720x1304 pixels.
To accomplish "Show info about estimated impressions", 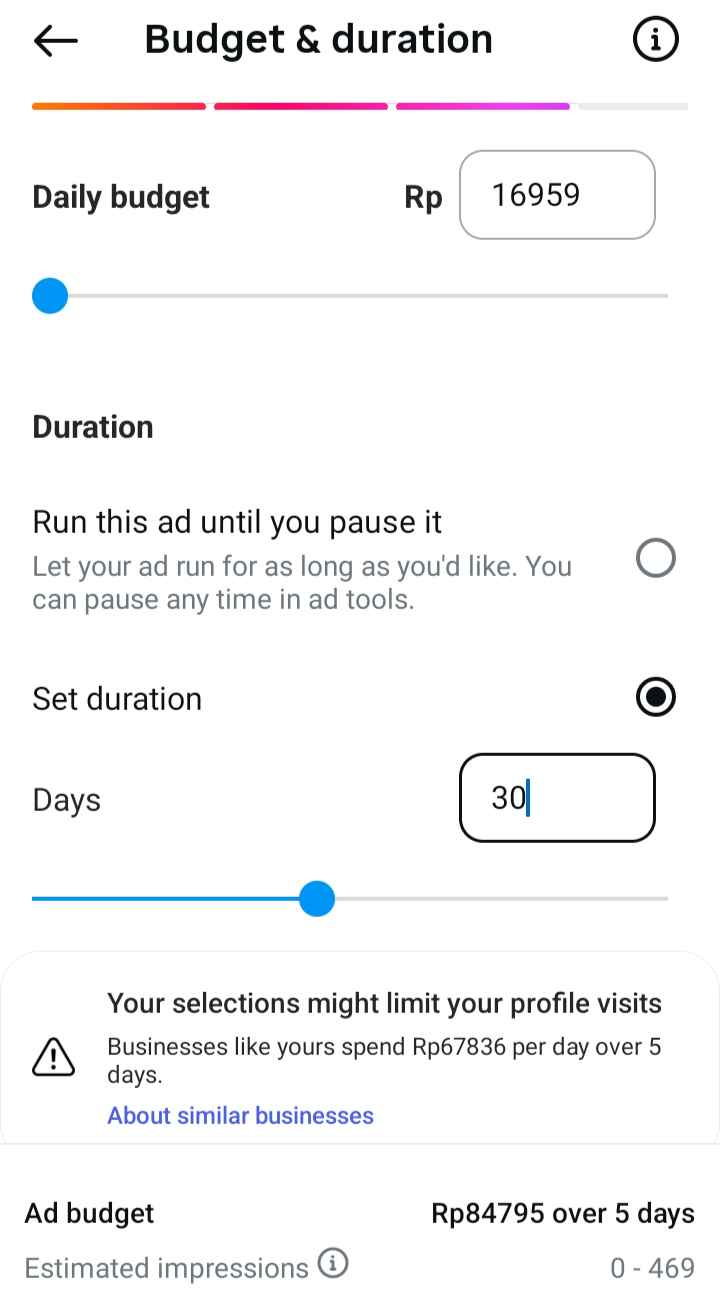I will click(333, 1265).
